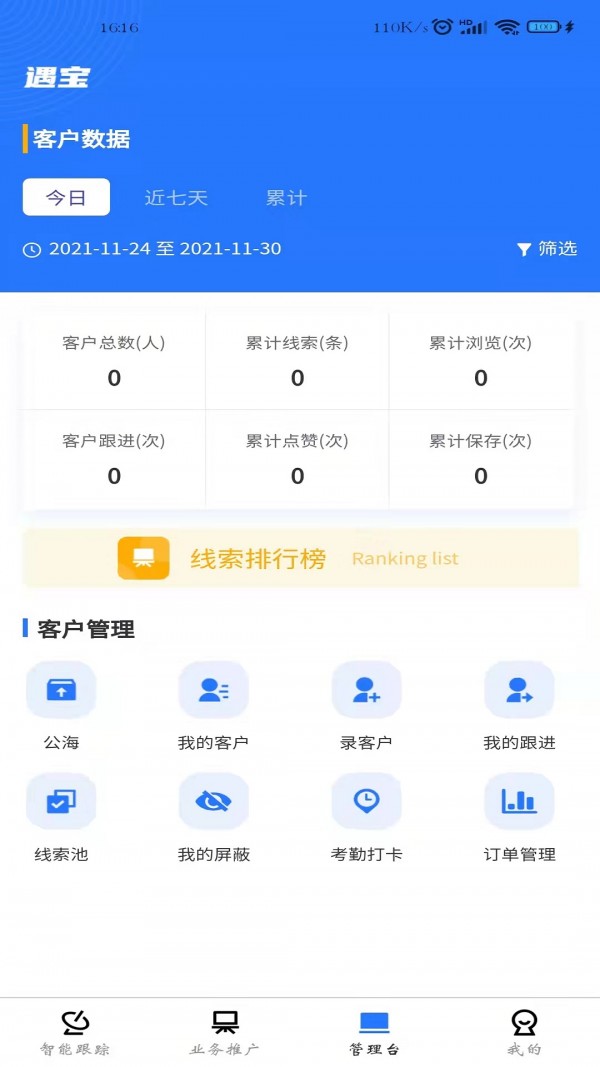600x1067 pixels.
Task: Pick the date range 2021-11-24 至 2021-11-30
Action: click(165, 249)
